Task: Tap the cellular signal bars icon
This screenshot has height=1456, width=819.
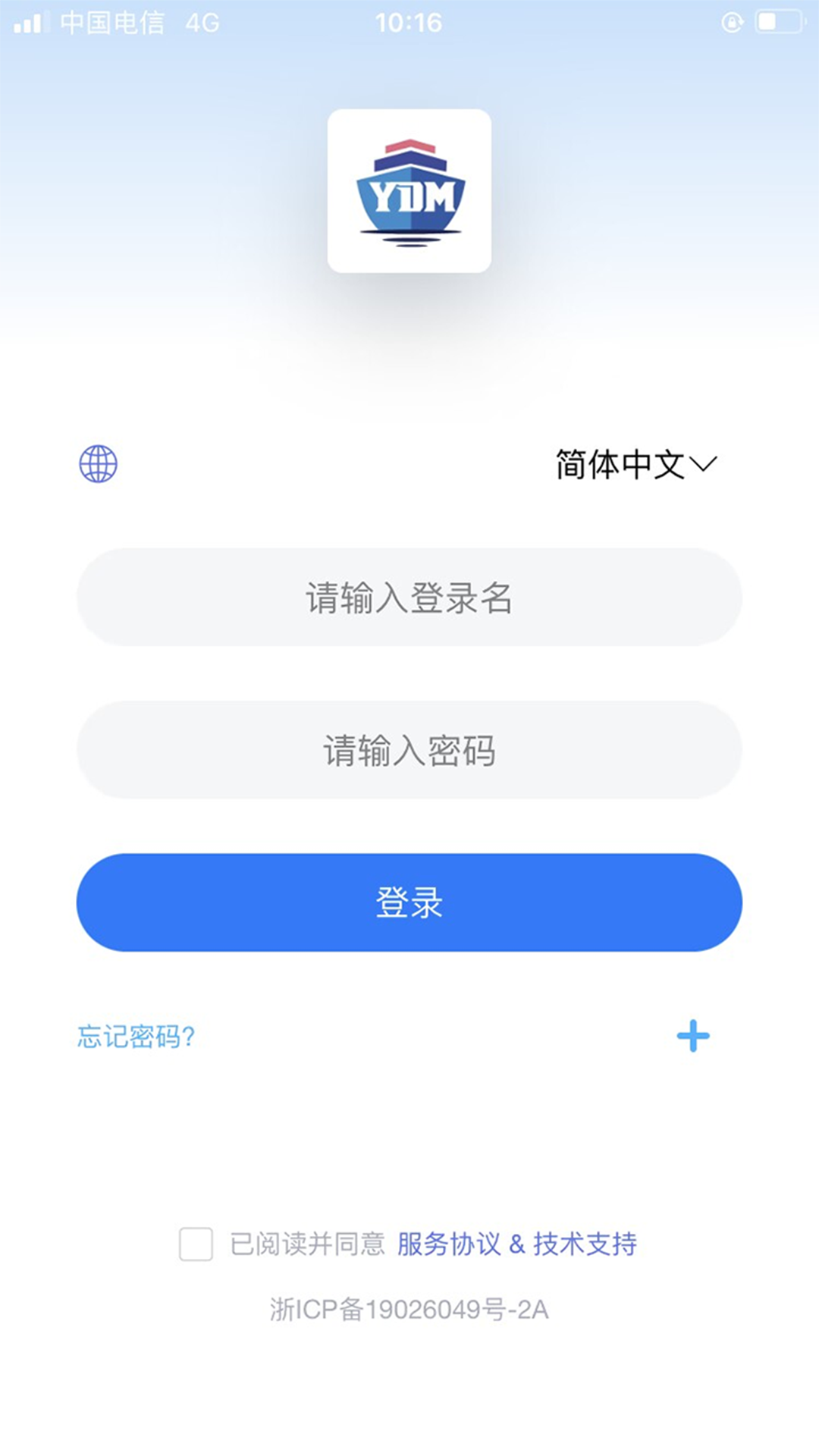Action: click(x=30, y=23)
